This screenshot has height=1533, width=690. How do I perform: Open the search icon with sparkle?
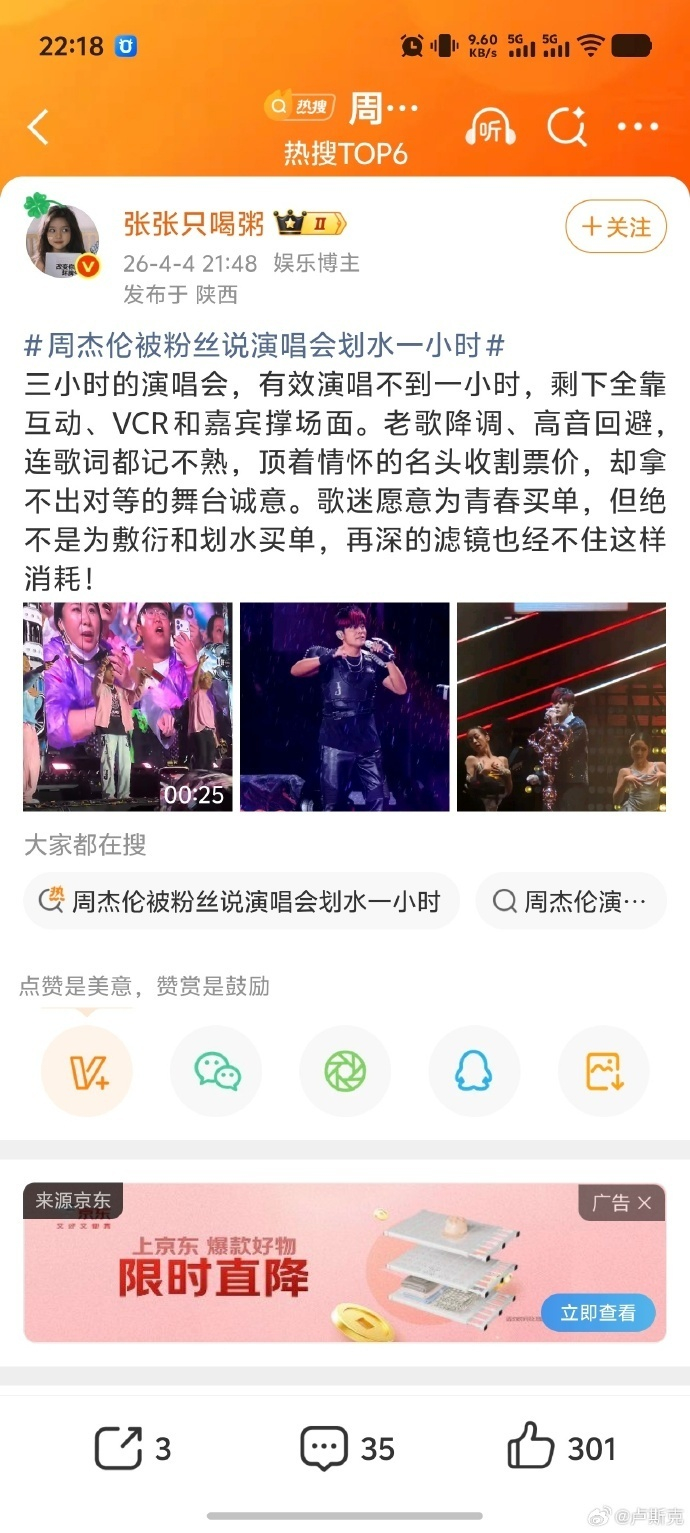tap(566, 128)
